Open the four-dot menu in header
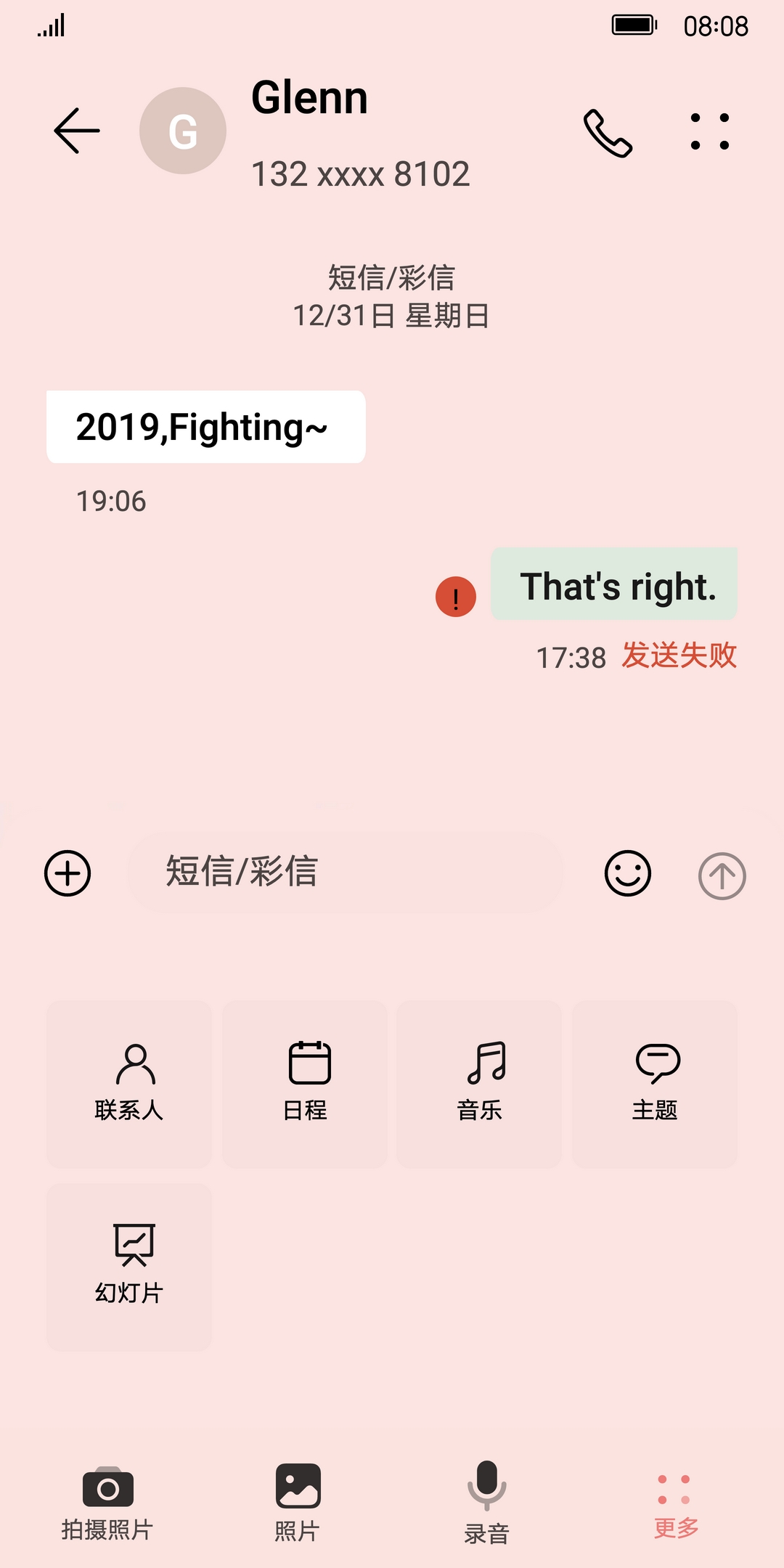This screenshot has width=784, height=1568. click(709, 131)
